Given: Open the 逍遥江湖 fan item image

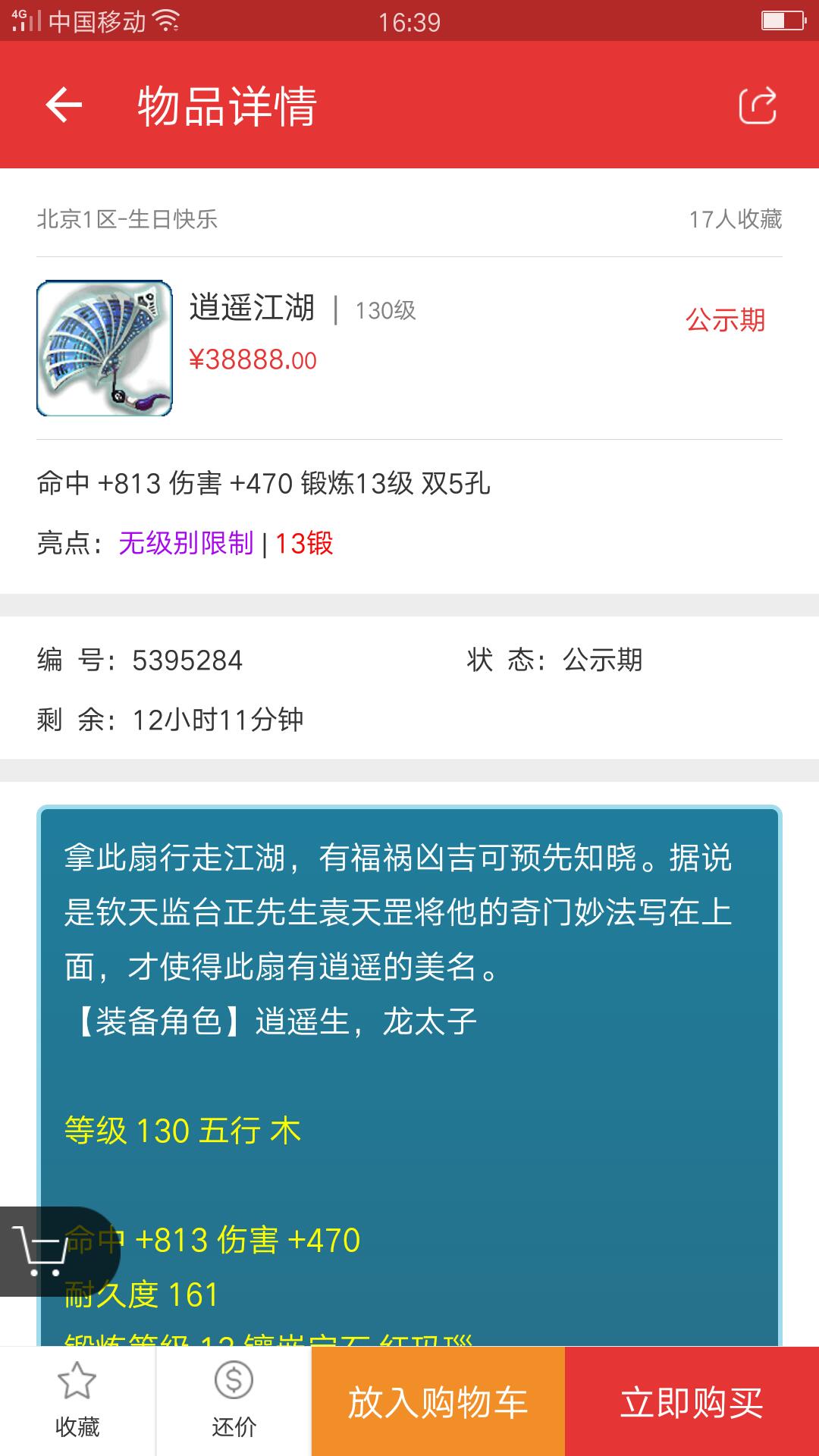Looking at the screenshot, I should coord(105,348).
